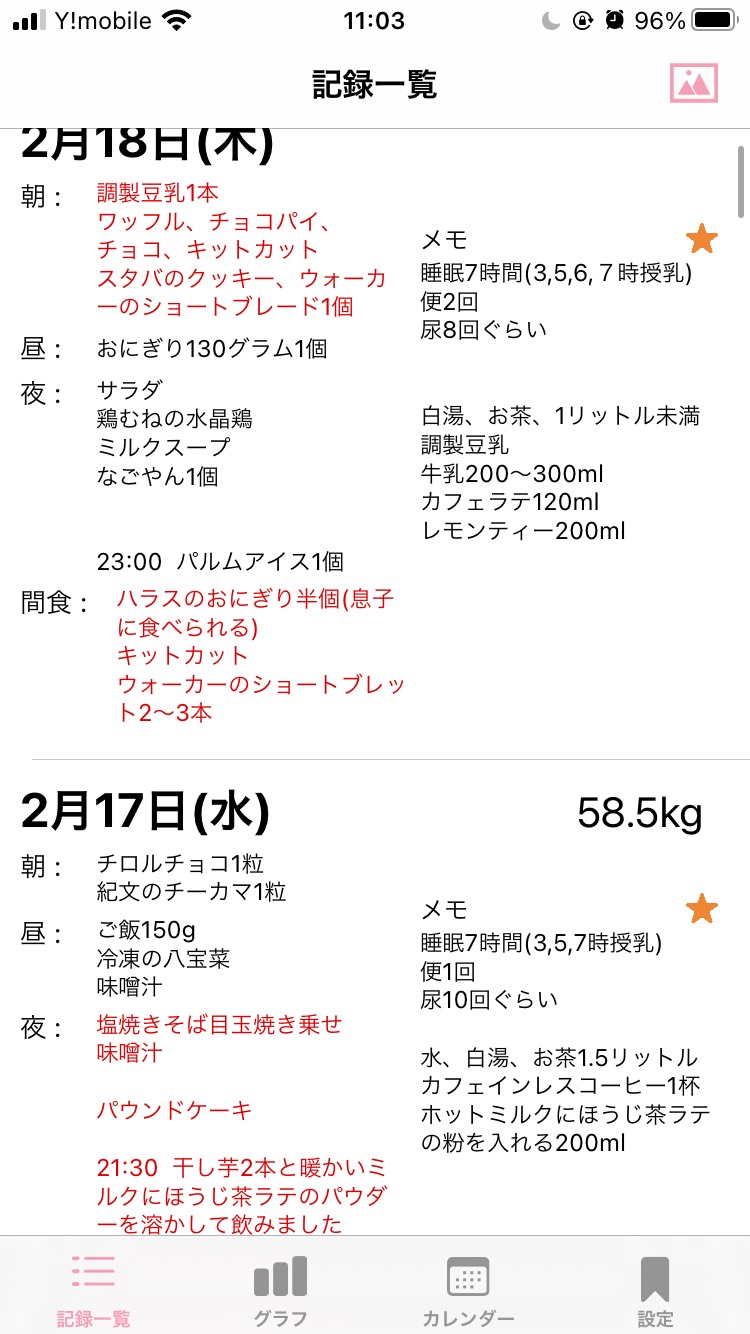The height and width of the screenshot is (1334, 750).
Task: Select the 記録一覧 tab
Action: tap(93, 1291)
